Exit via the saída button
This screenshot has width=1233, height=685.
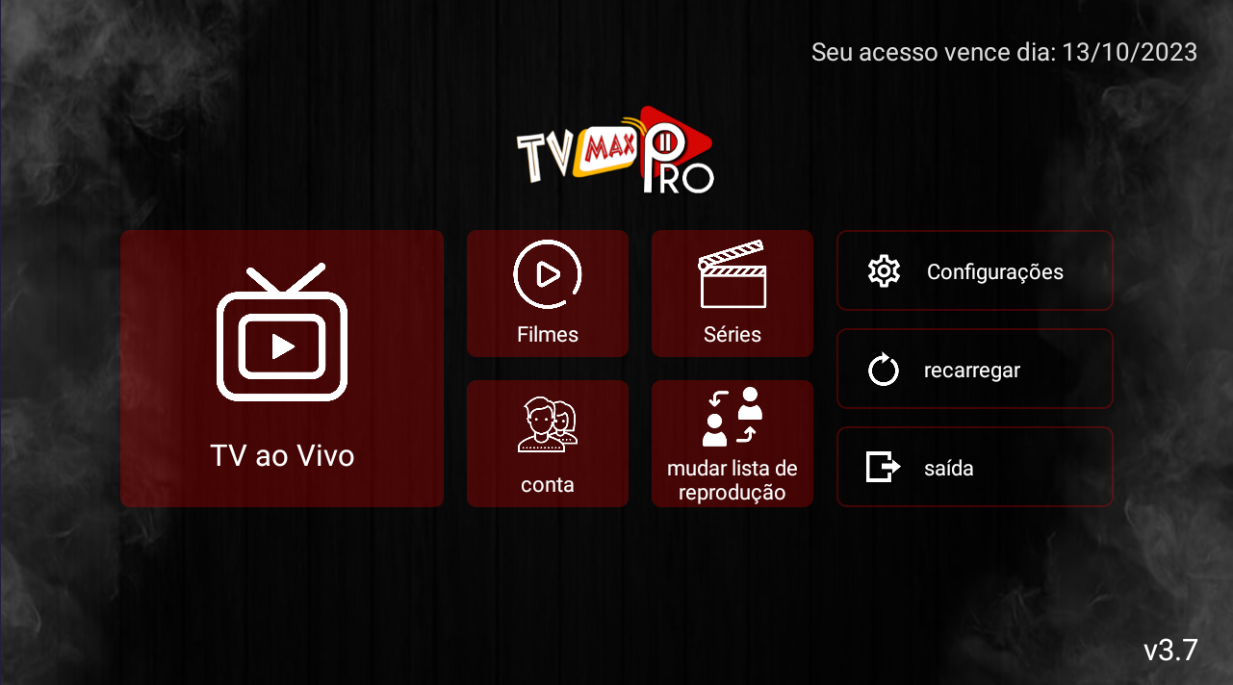(974, 468)
